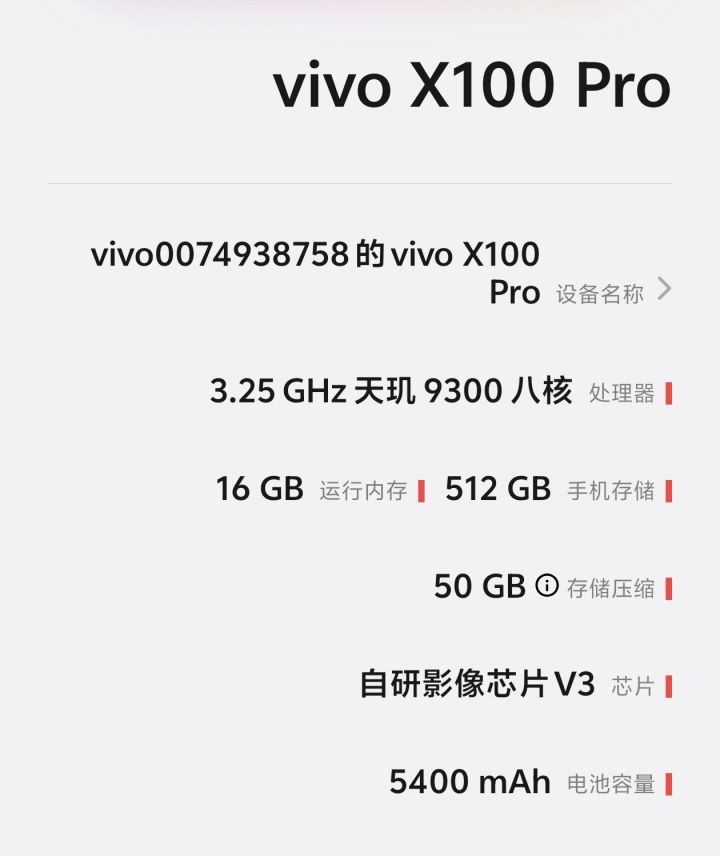Tap the red marker beside 手机存储 spec
Image resolution: width=720 pixels, height=856 pixels.
pos(668,489)
